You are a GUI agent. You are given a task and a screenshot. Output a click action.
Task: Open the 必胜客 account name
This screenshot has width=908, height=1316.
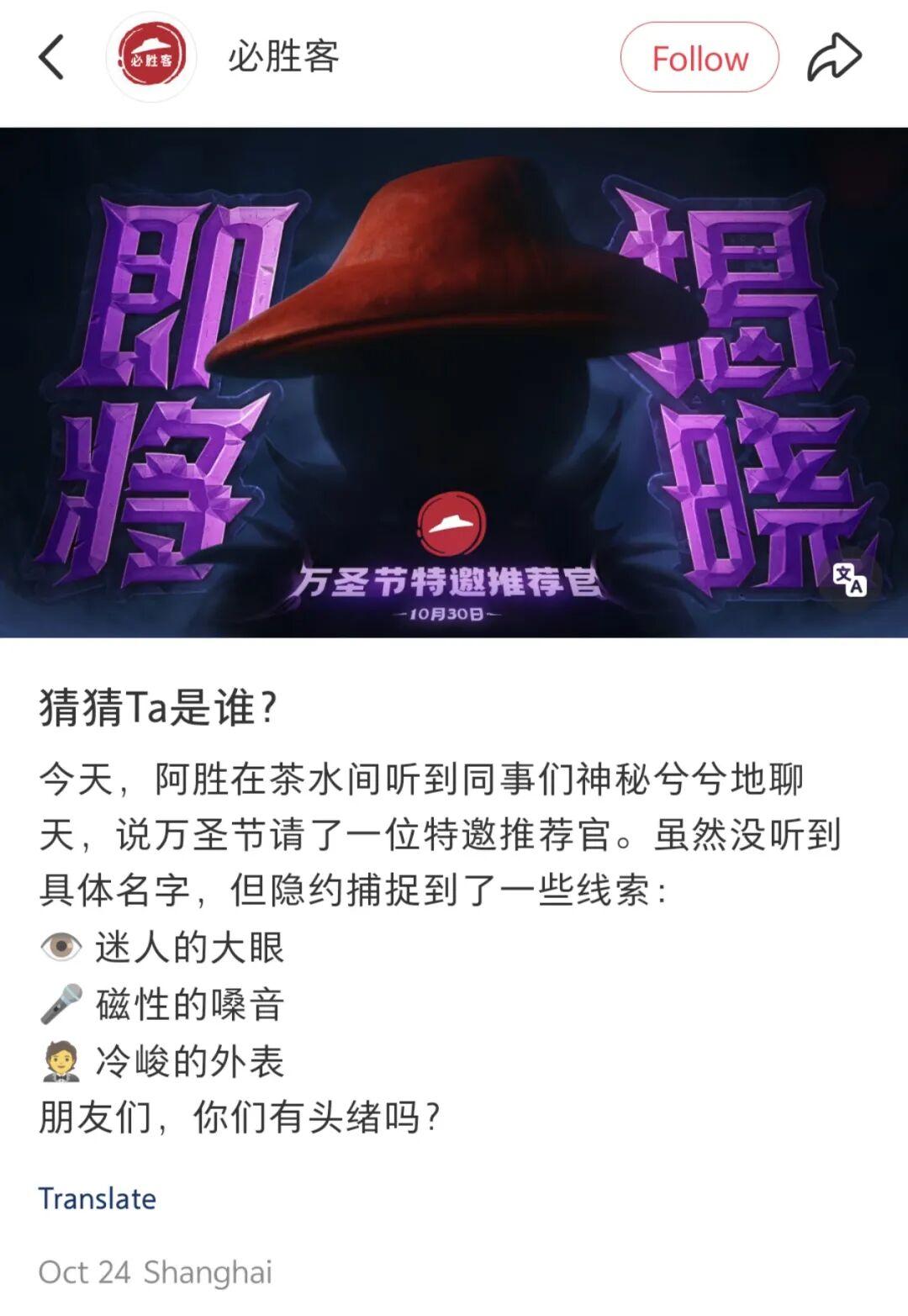(283, 57)
